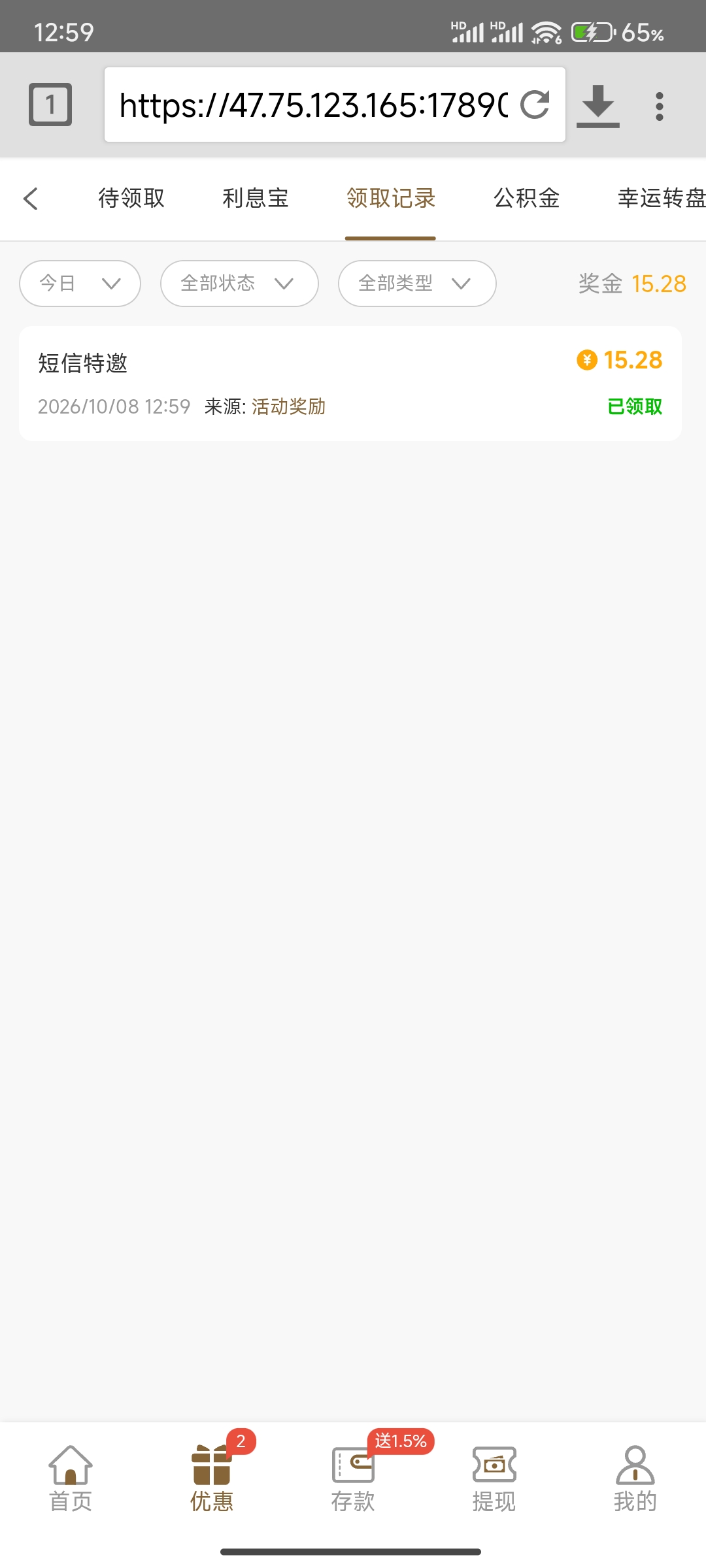Reload the current page
706x1568 pixels.
click(x=535, y=105)
